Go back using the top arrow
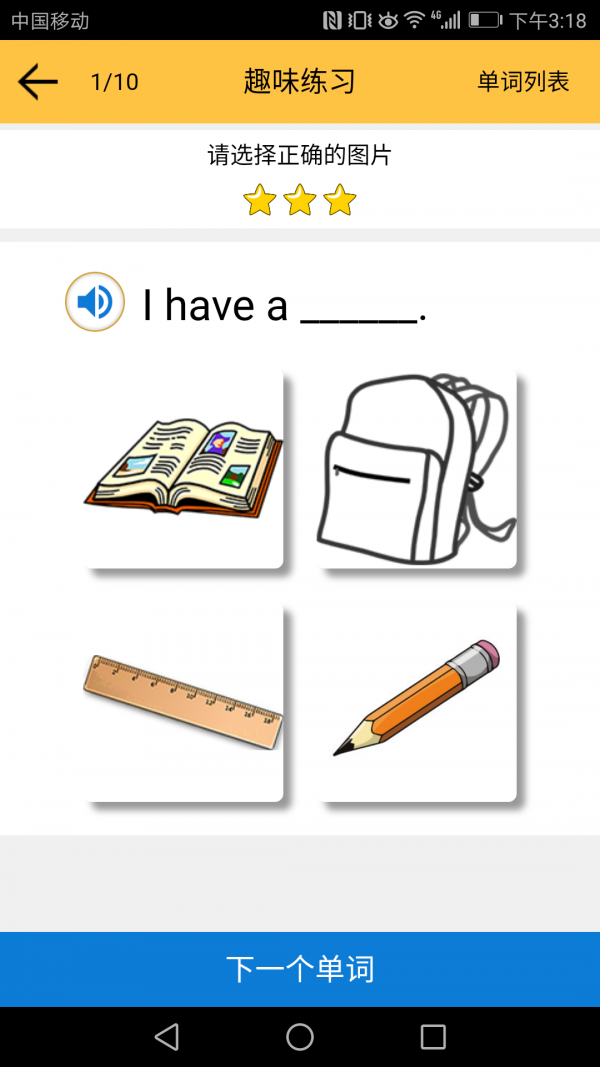600x1067 pixels. [x=38, y=82]
